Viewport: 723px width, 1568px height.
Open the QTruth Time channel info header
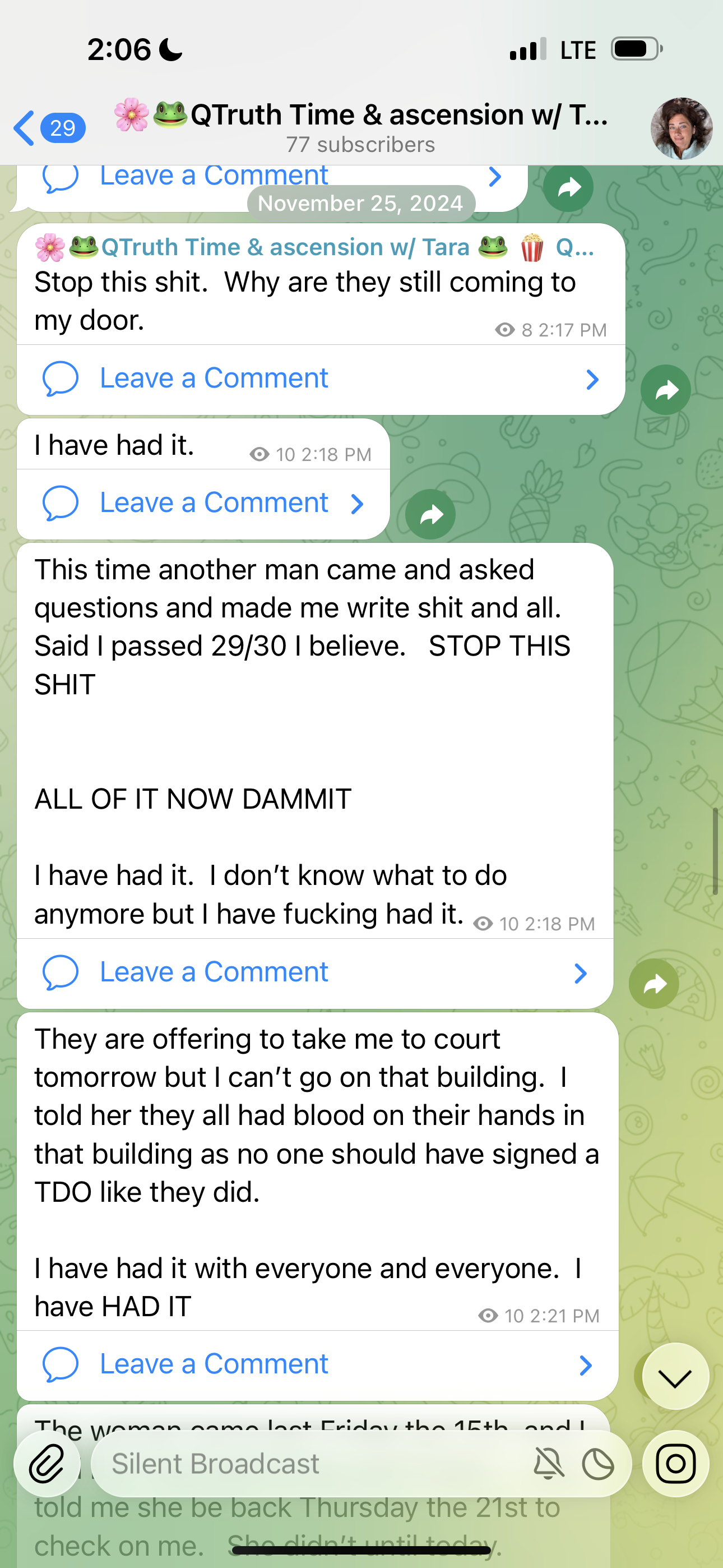point(360,127)
